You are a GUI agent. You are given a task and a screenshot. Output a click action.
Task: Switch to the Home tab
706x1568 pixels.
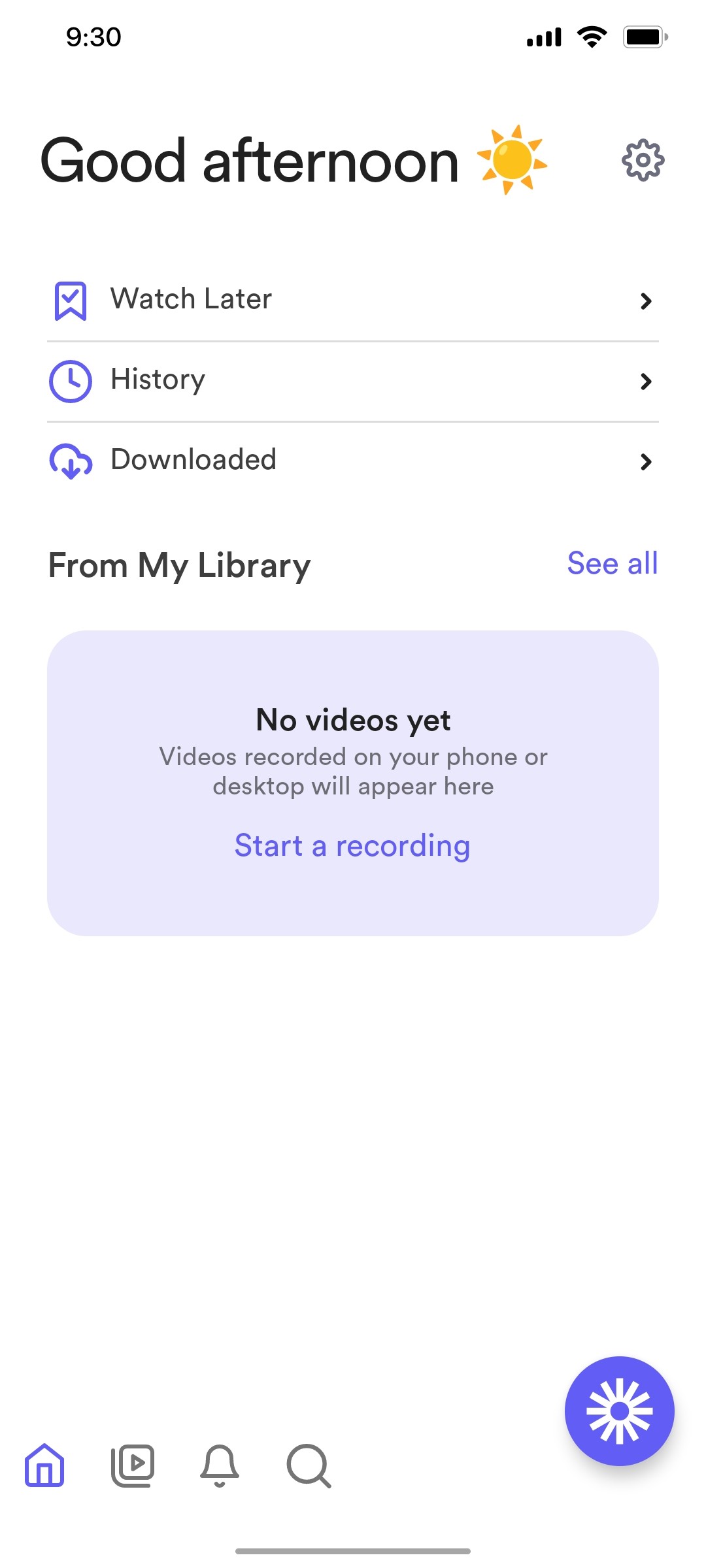pos(44,1465)
